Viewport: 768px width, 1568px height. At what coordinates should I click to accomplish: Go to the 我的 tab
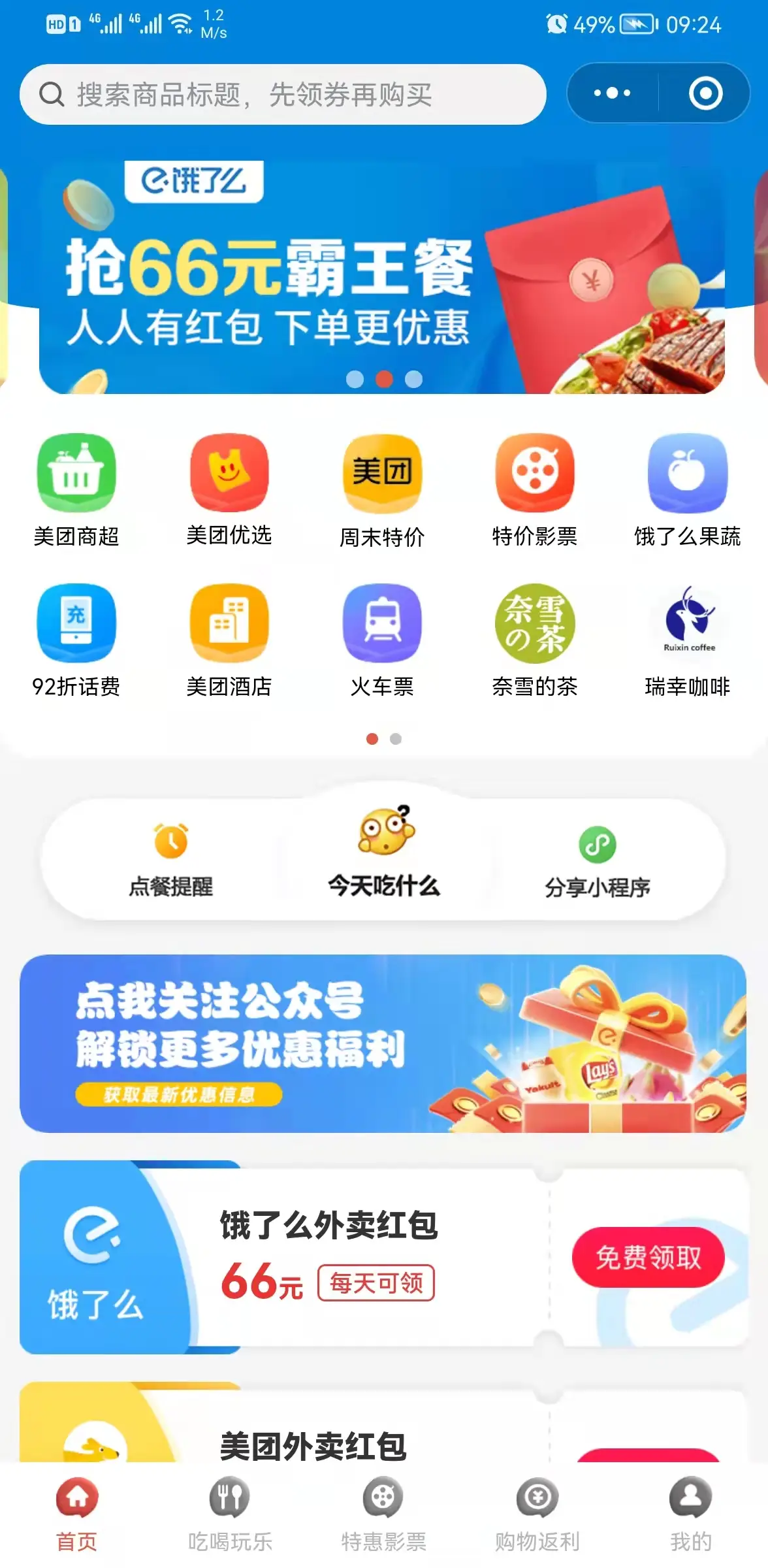click(690, 1516)
